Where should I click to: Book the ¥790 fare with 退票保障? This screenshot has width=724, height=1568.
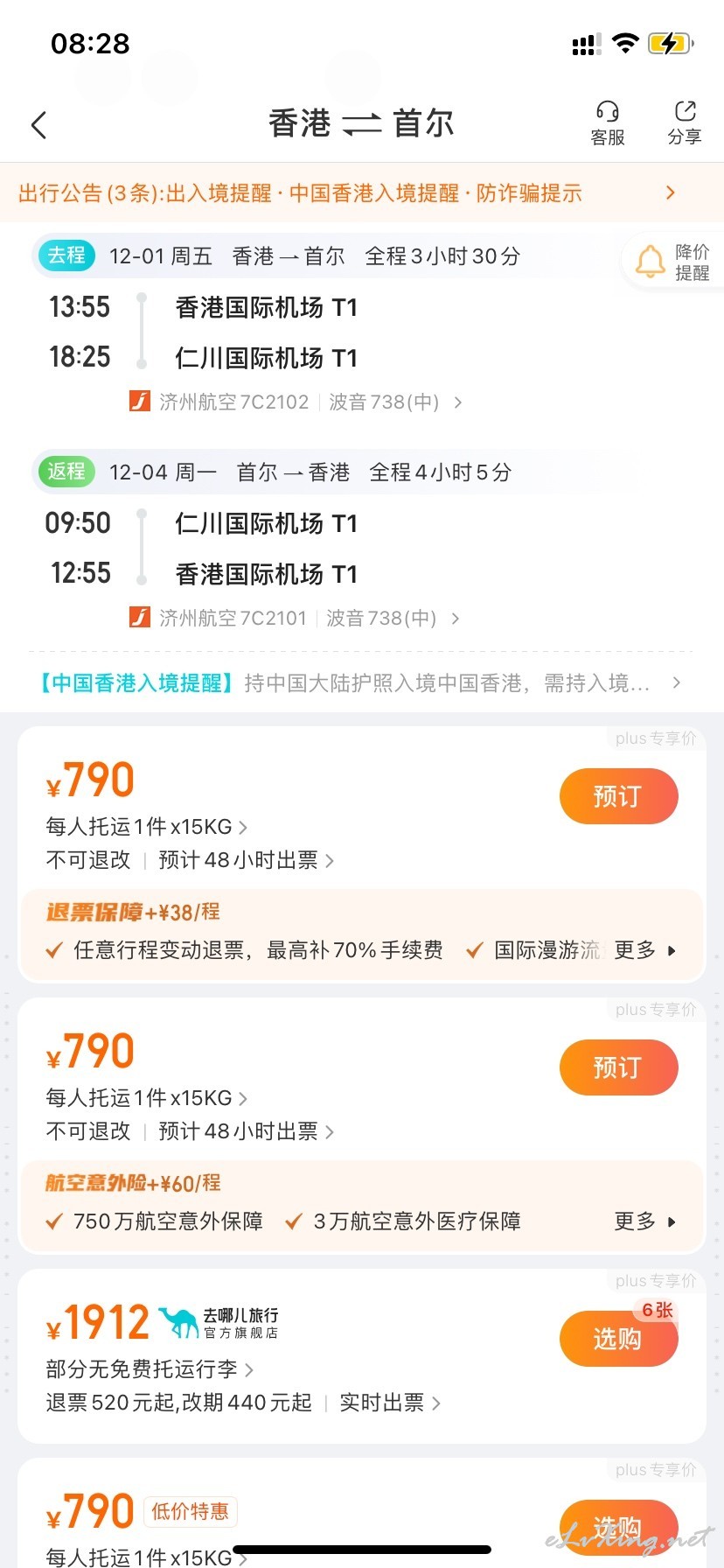click(618, 796)
